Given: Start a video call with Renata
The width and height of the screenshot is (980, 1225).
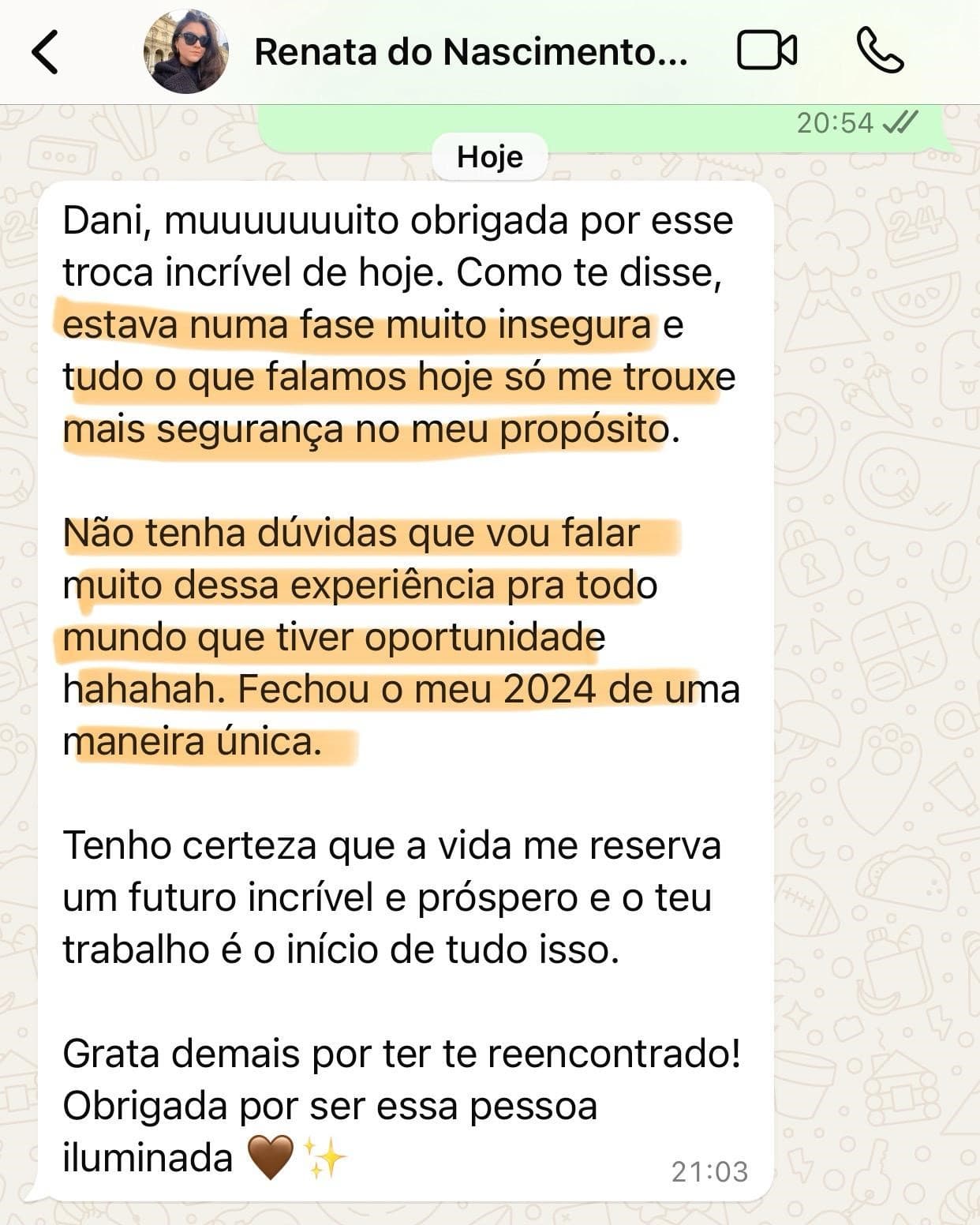Looking at the screenshot, I should pos(766,52).
